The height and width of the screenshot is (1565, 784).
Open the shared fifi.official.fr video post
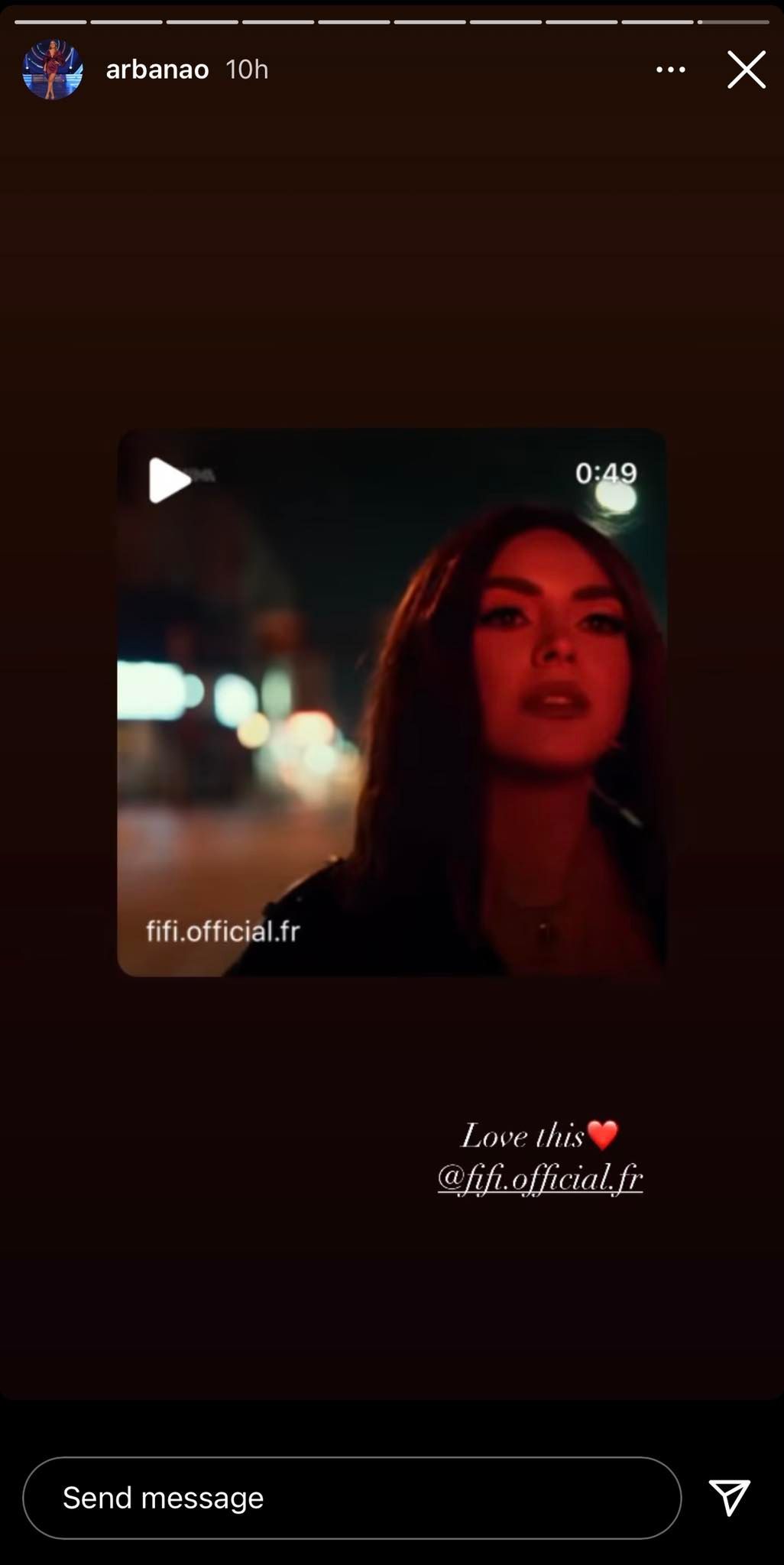(391, 701)
